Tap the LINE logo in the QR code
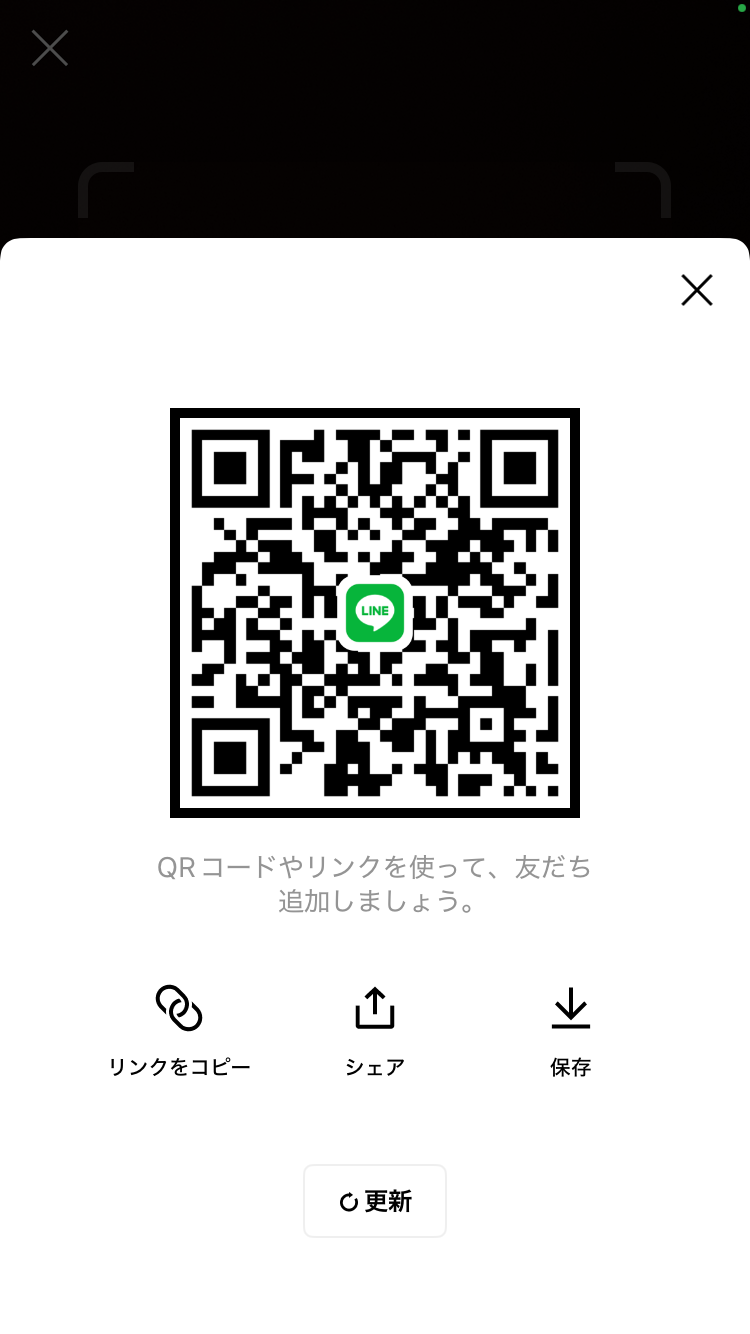Screen dimensions: 750x1334 pos(374,613)
